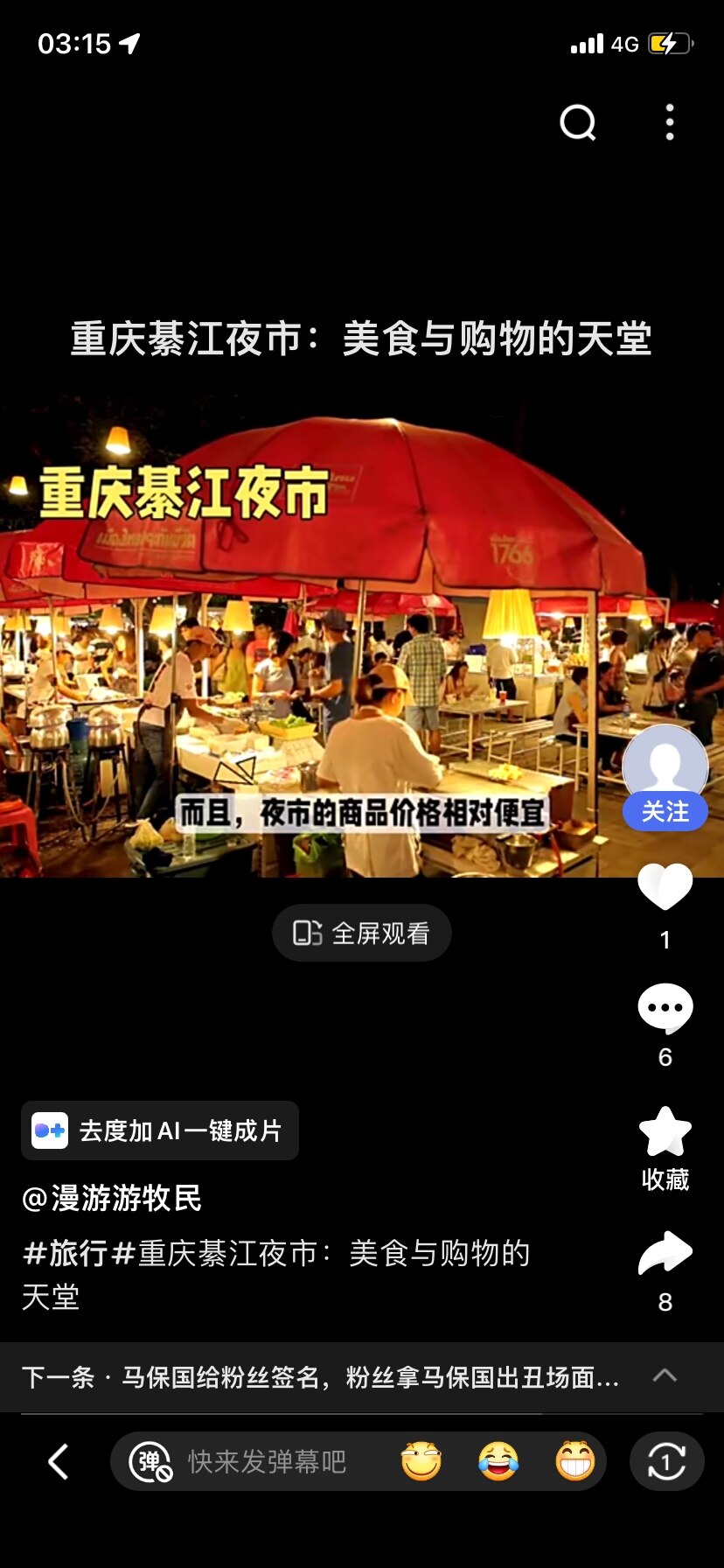The image size is (724, 1568).
Task: Add video to 收藏 favorites
Action: 665,1132
